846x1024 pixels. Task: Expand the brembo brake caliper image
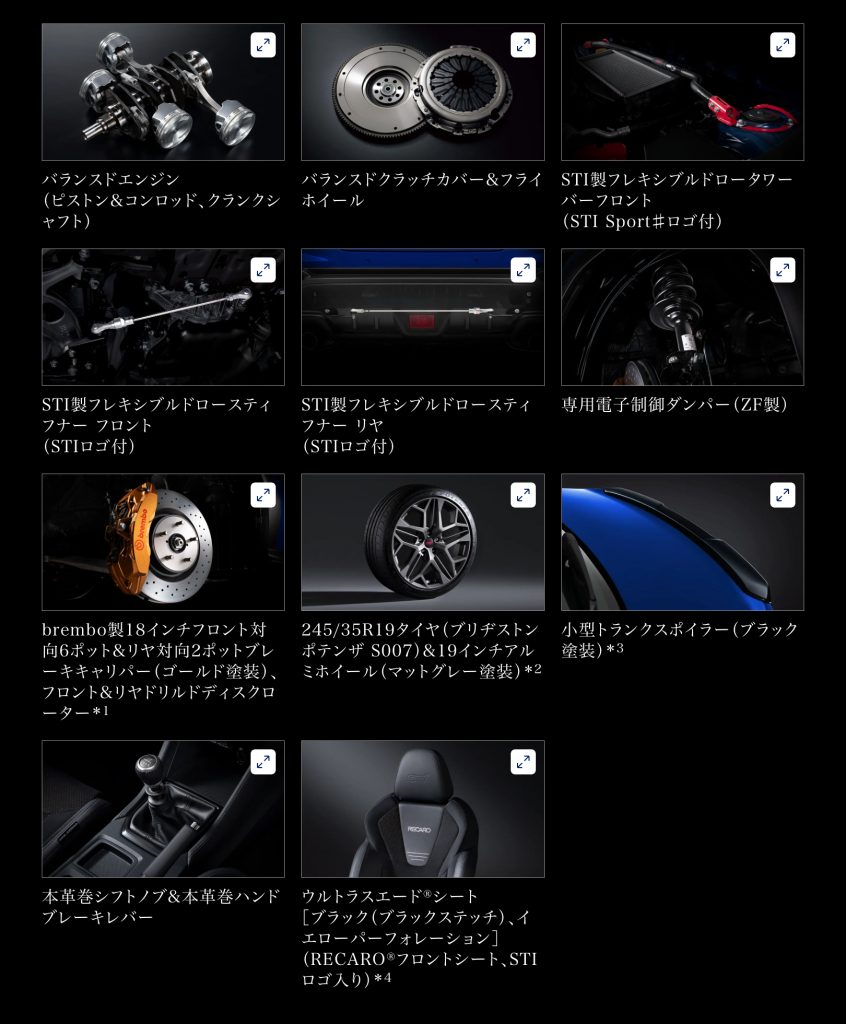tap(263, 495)
